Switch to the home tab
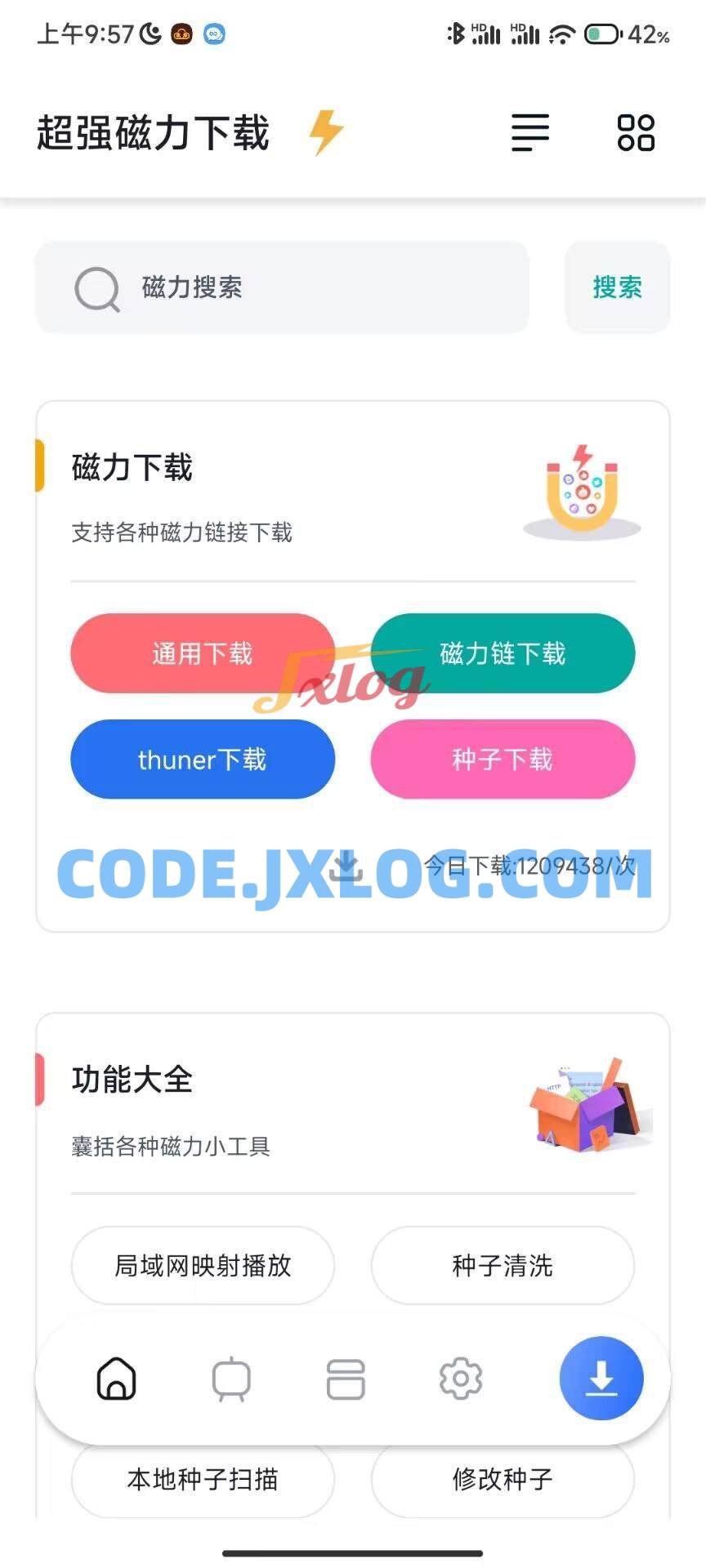This screenshot has width=706, height=1568. (x=116, y=1379)
